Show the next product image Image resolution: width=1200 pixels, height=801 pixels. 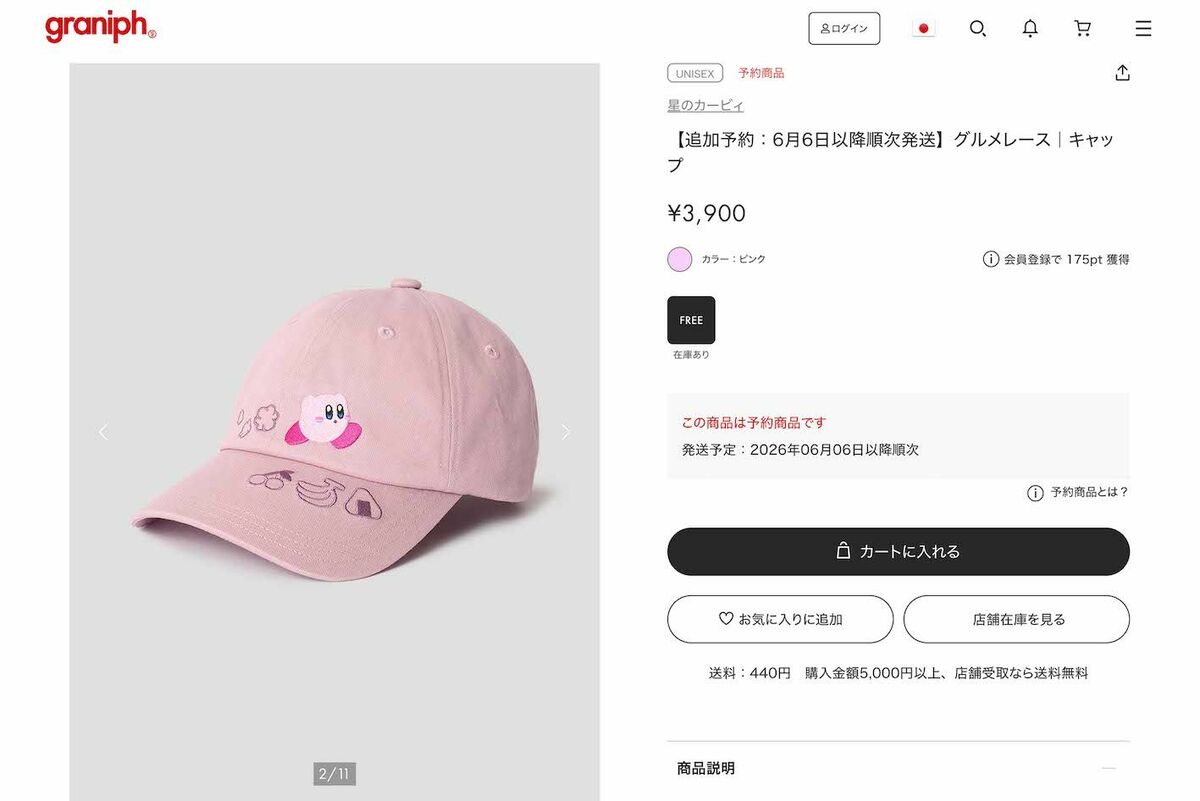(566, 432)
